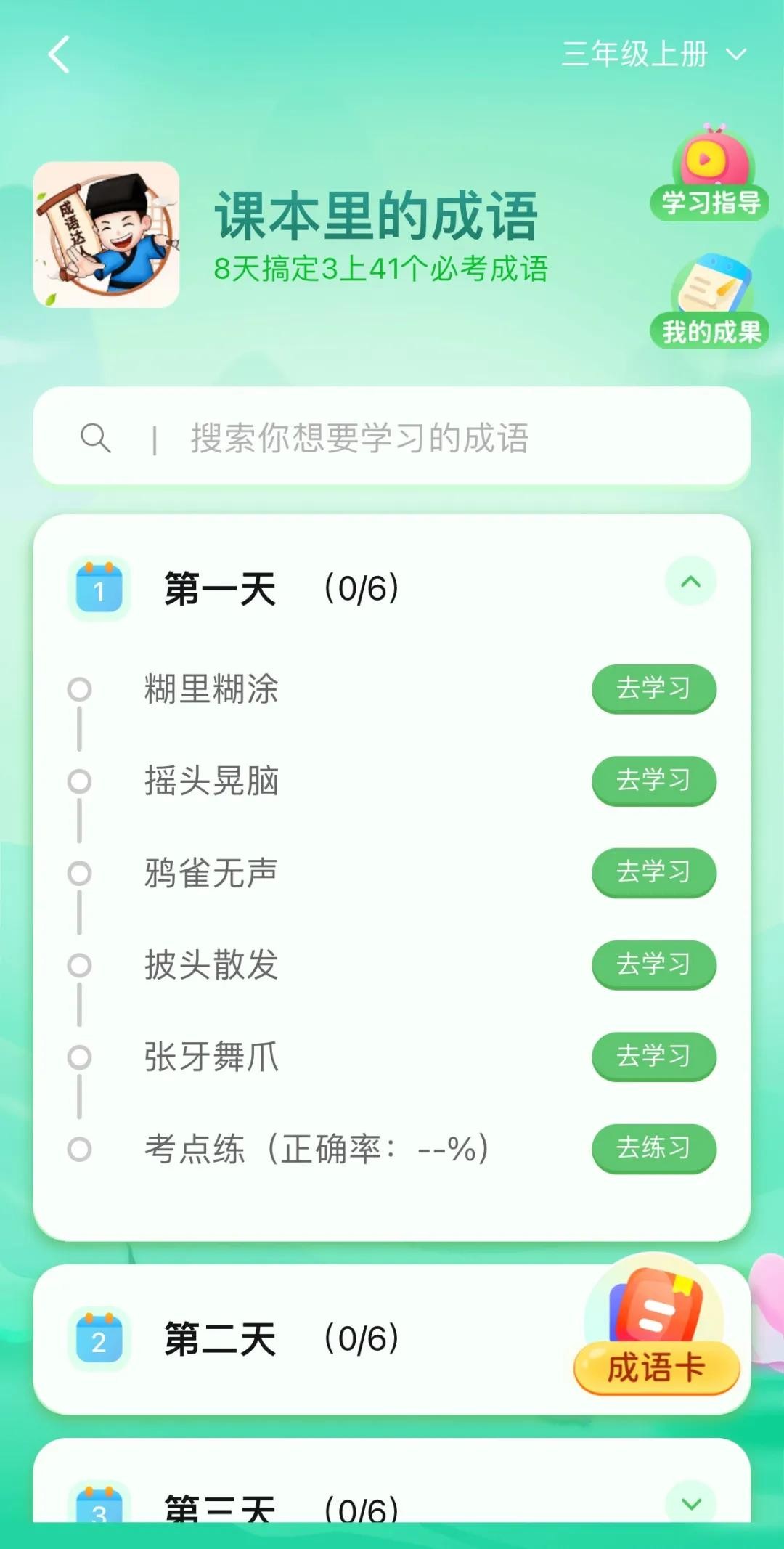Tap 去学习 for 张牙舞爪
The image size is (784, 1549).
(653, 1056)
